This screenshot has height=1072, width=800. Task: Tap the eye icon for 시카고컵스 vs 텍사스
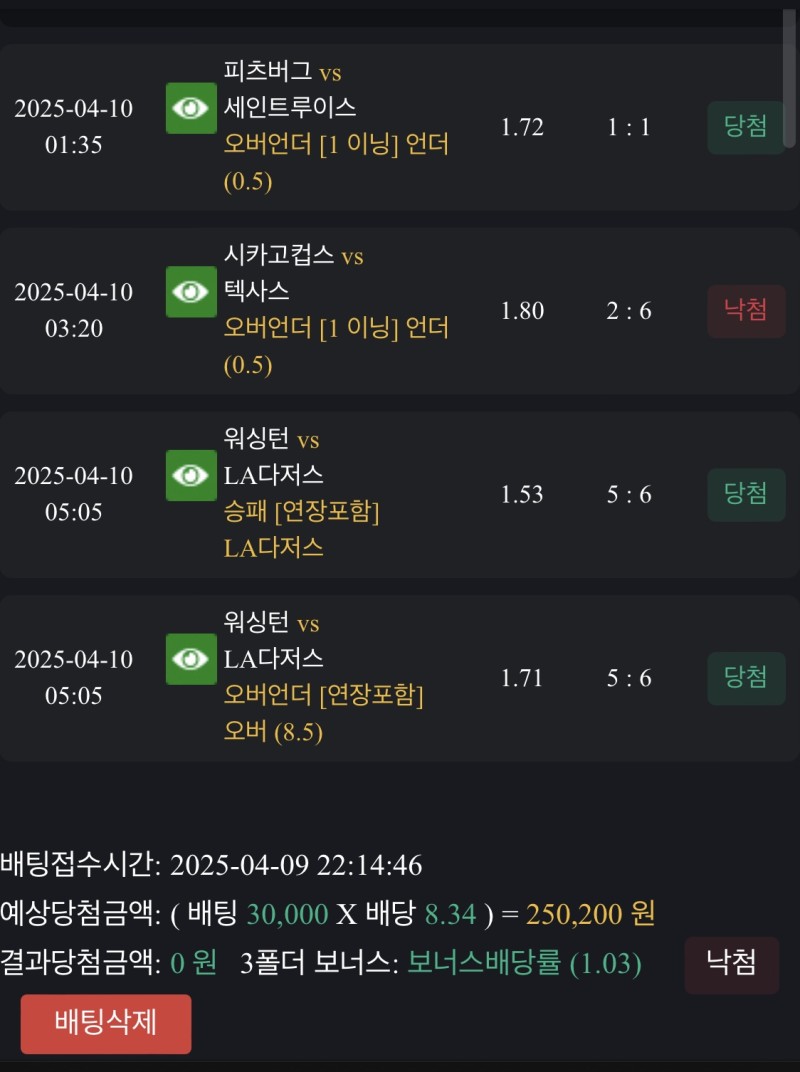(x=190, y=291)
